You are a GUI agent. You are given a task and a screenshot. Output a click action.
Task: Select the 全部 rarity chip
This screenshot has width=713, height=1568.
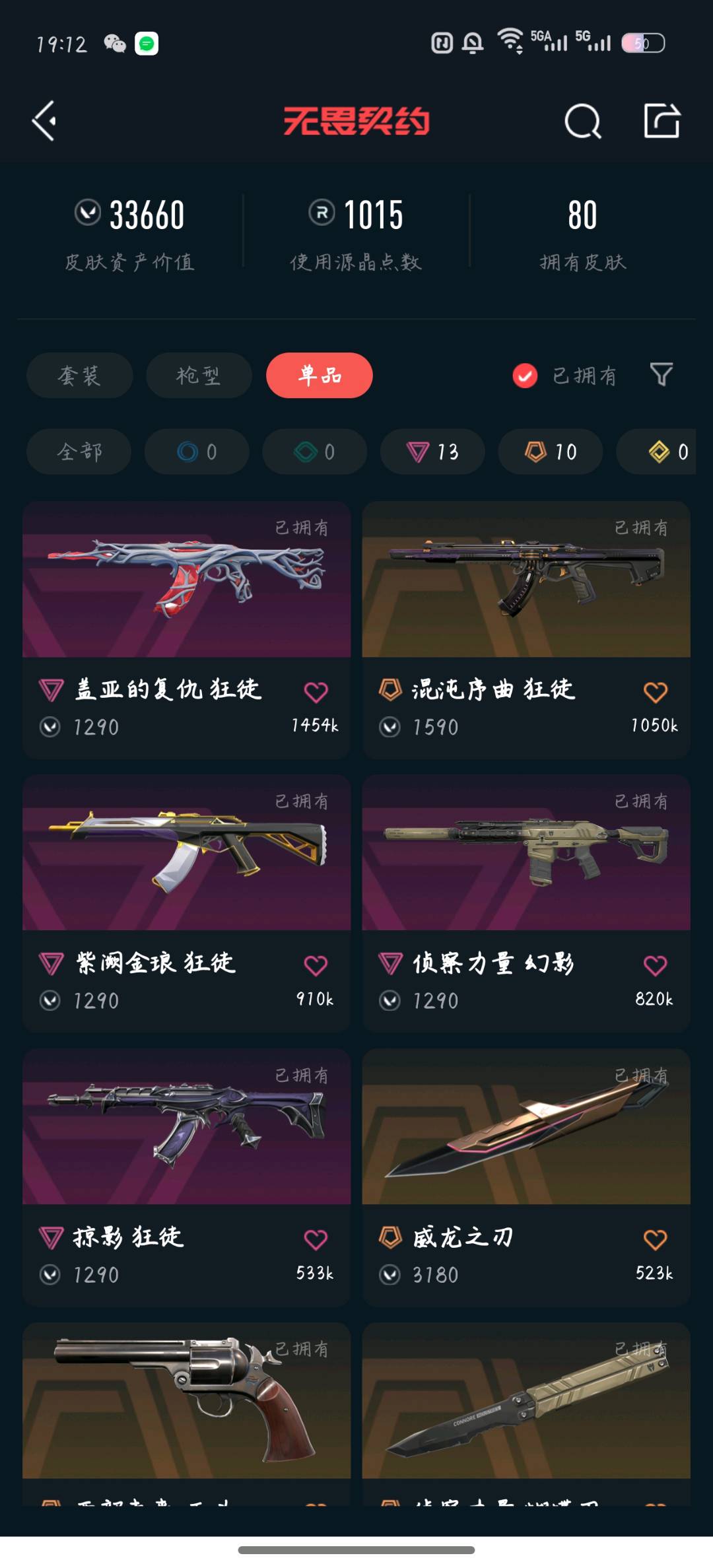tap(79, 452)
